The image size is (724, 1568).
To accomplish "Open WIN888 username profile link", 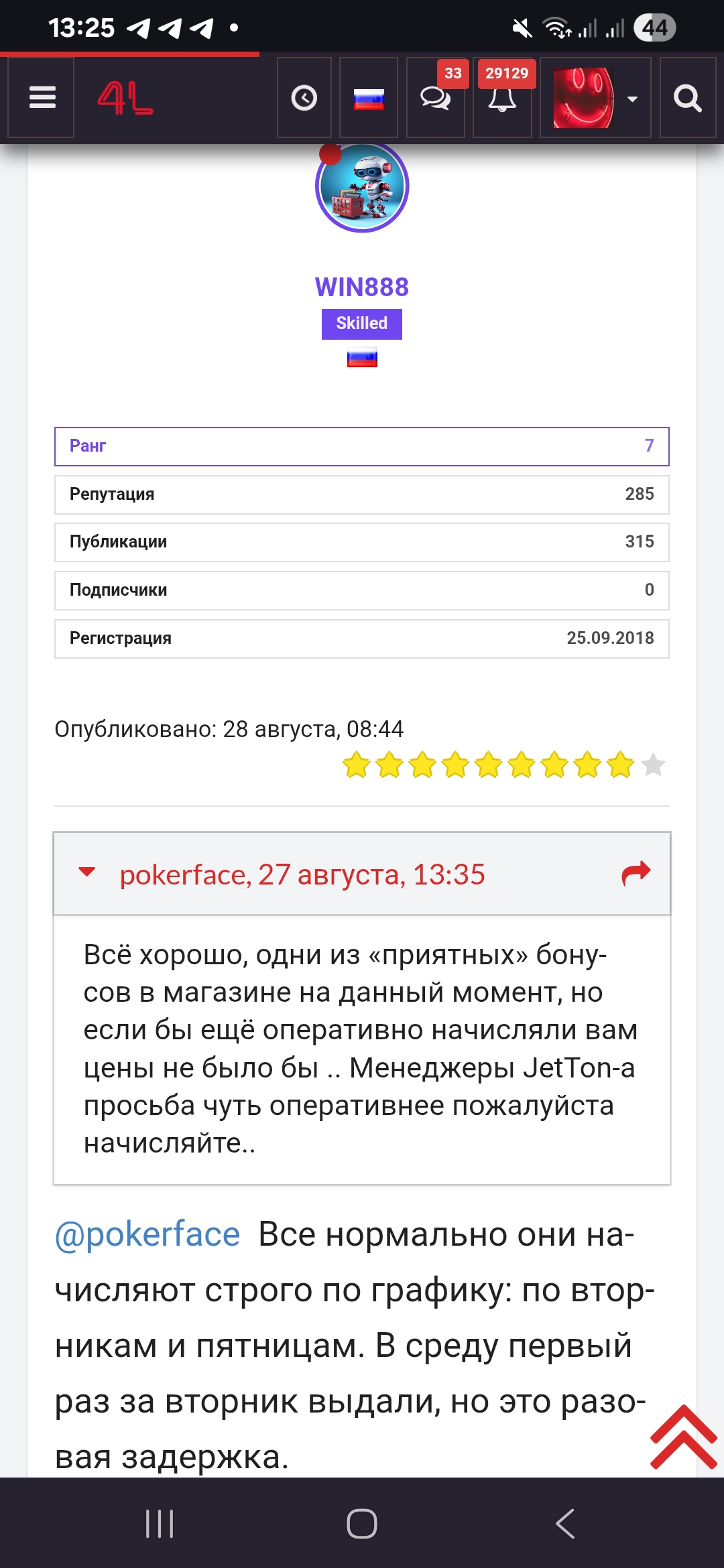I will pos(362,287).
